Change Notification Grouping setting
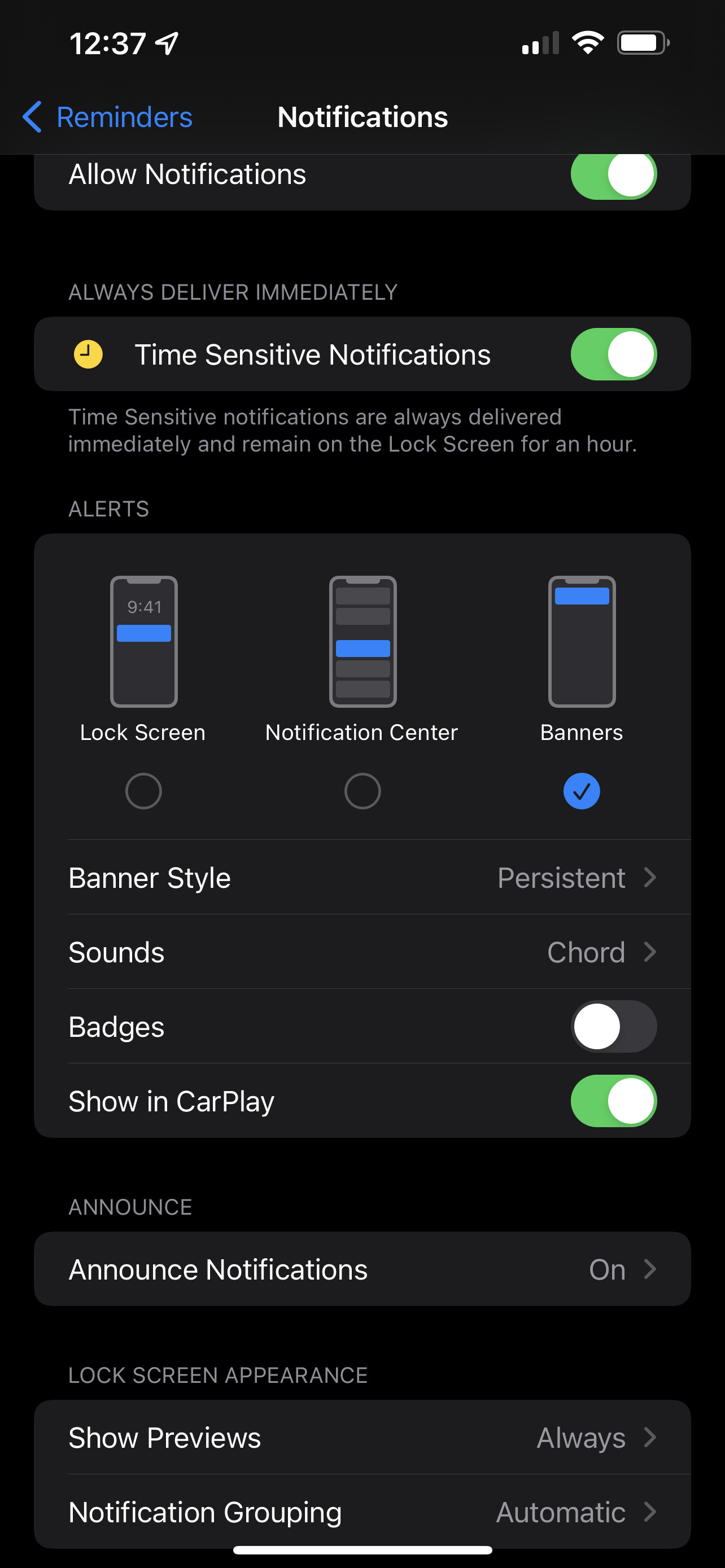Viewport: 725px width, 1568px height. coord(362,1512)
